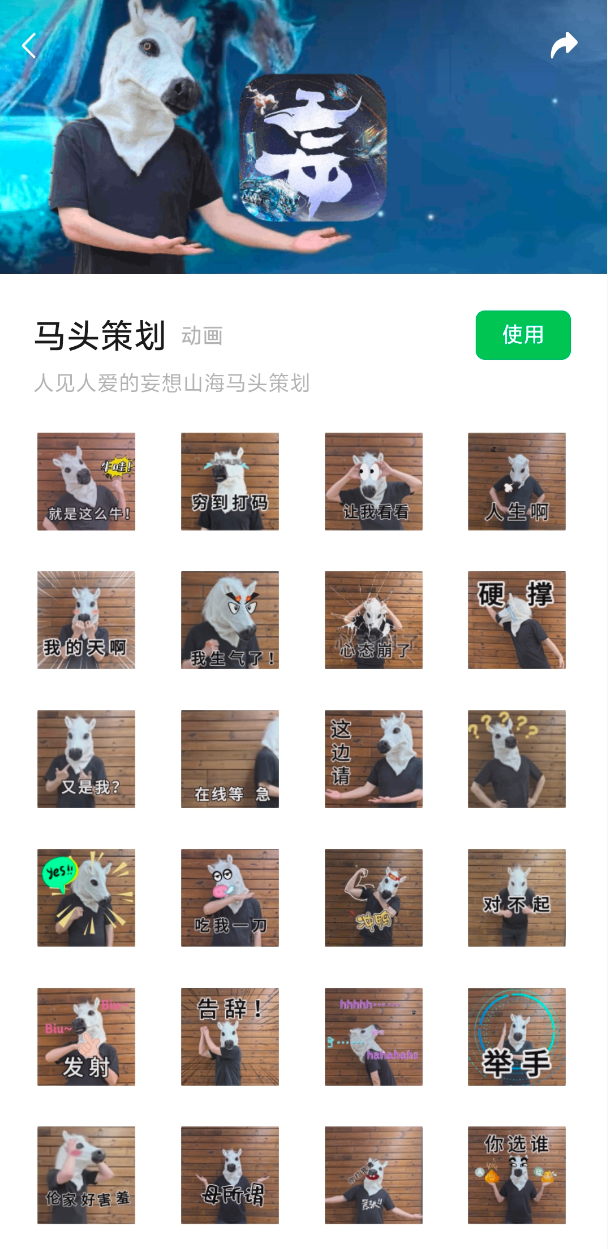This screenshot has height=1249, width=608.
Task: Preview the 就是这么牛 sticker
Action: tap(86, 481)
